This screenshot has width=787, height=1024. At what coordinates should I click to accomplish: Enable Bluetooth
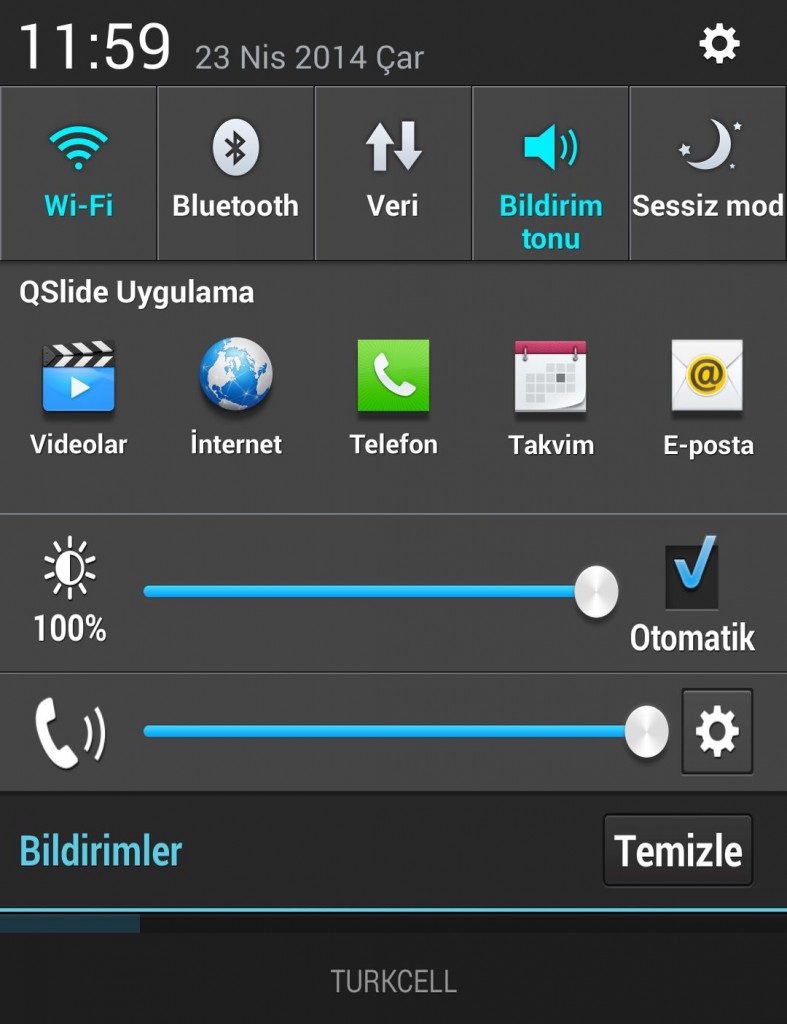click(x=235, y=170)
